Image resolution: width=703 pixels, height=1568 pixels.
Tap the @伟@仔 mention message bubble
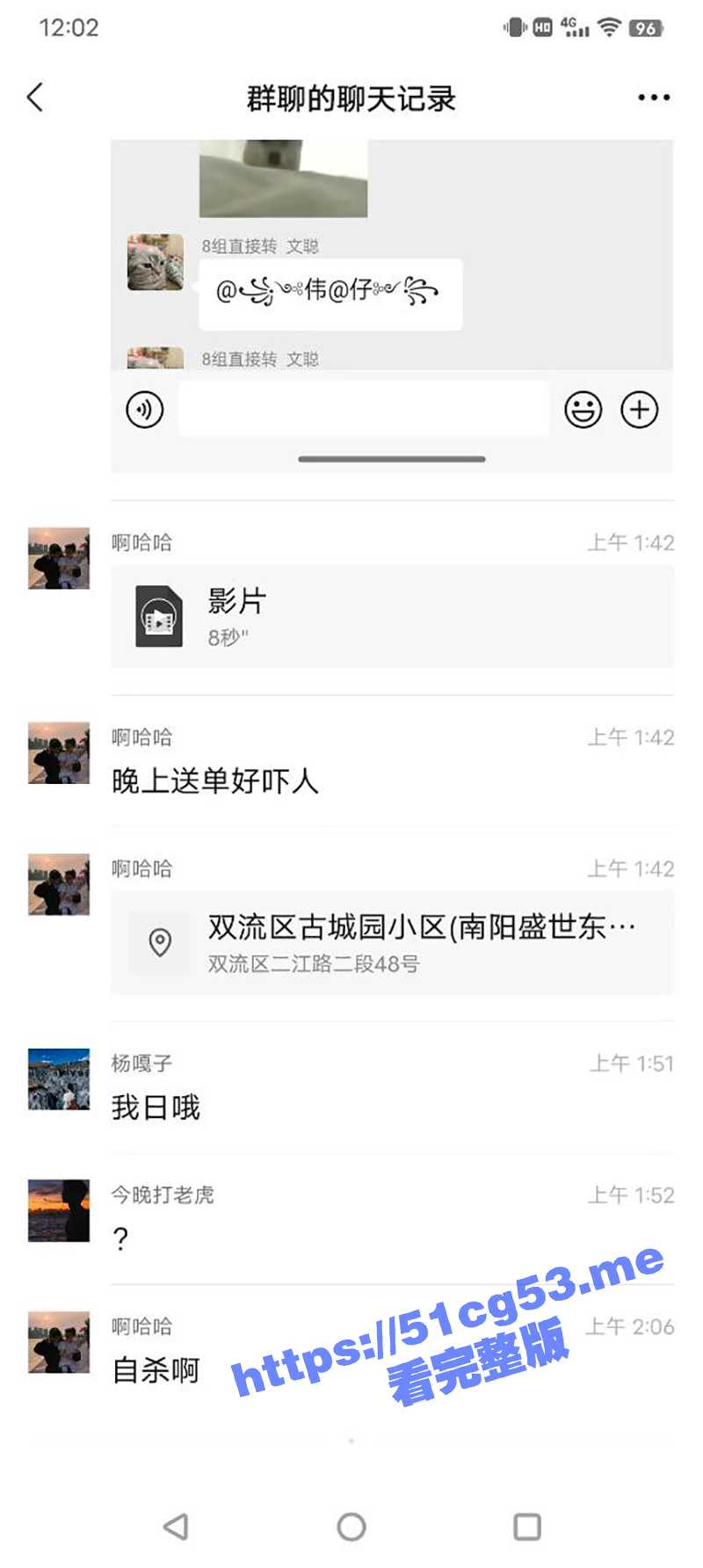(329, 293)
